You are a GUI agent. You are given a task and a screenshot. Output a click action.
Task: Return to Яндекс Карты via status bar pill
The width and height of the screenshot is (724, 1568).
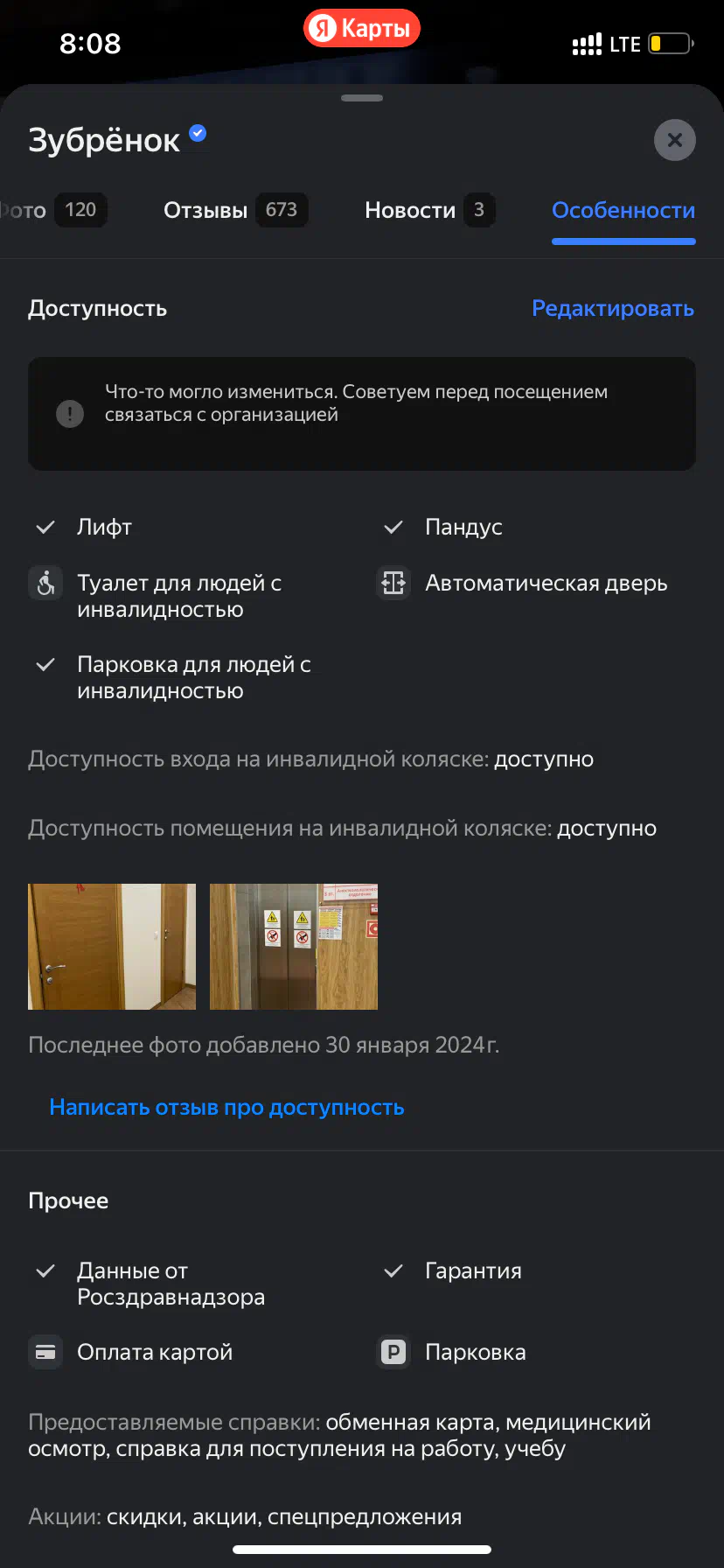(362, 29)
